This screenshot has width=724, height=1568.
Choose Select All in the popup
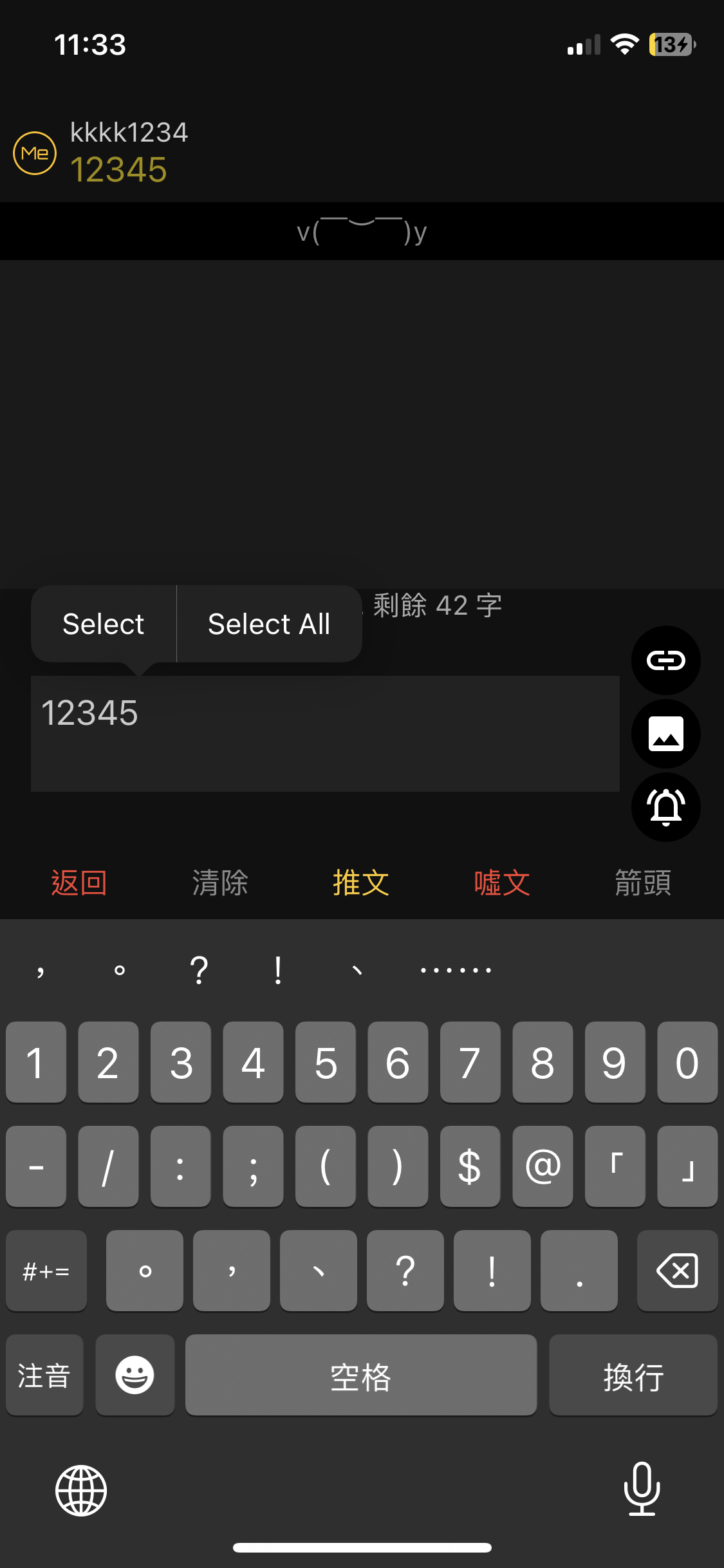pyautogui.click(x=269, y=624)
